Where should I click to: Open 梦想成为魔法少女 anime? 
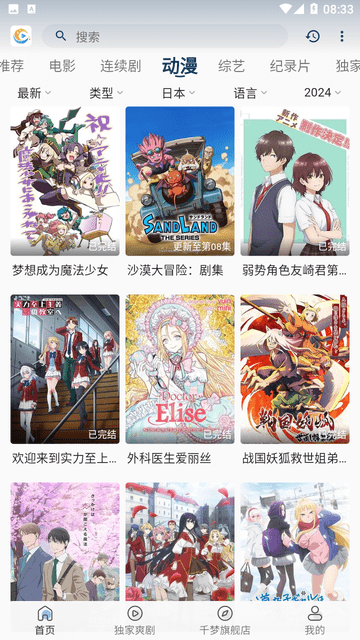[x=65, y=192]
